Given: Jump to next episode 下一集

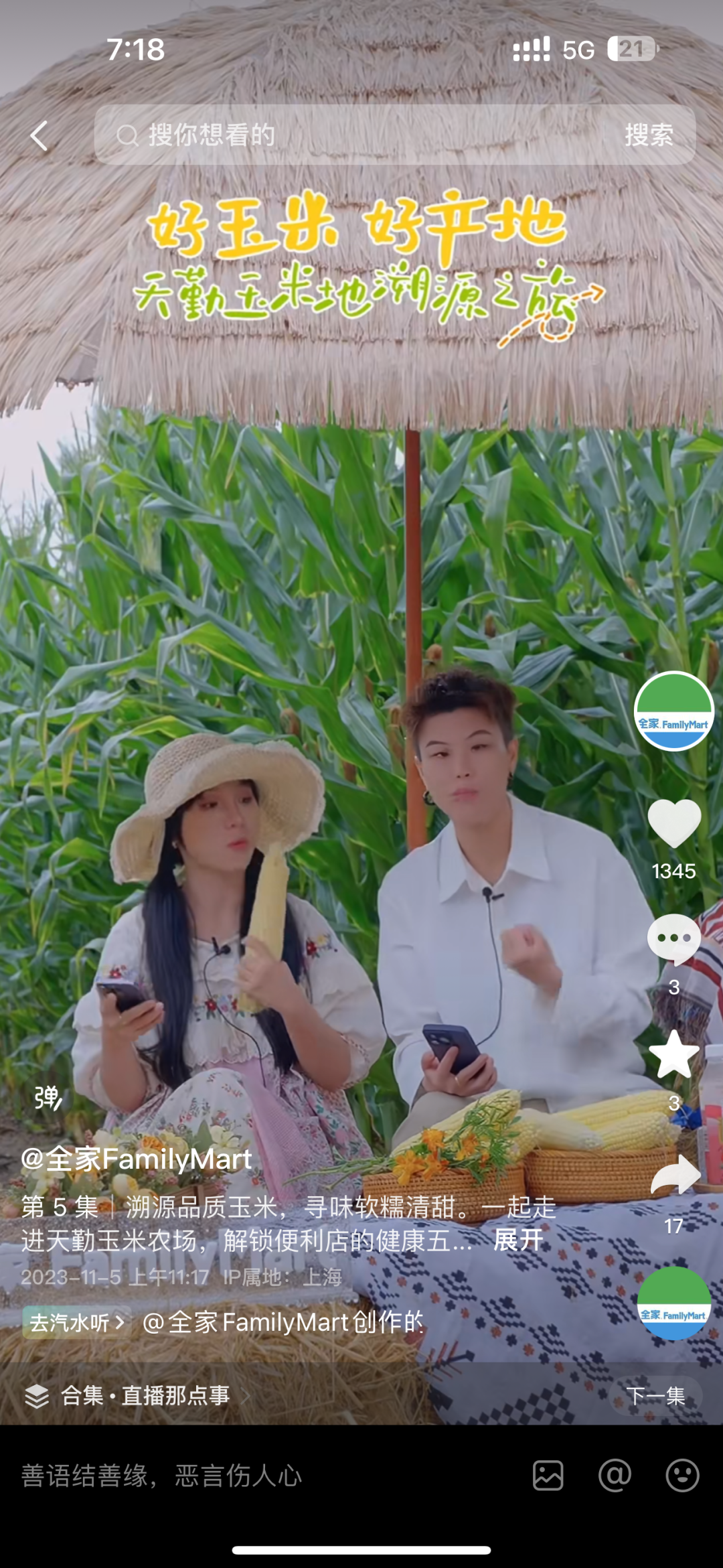Looking at the screenshot, I should point(656,1396).
